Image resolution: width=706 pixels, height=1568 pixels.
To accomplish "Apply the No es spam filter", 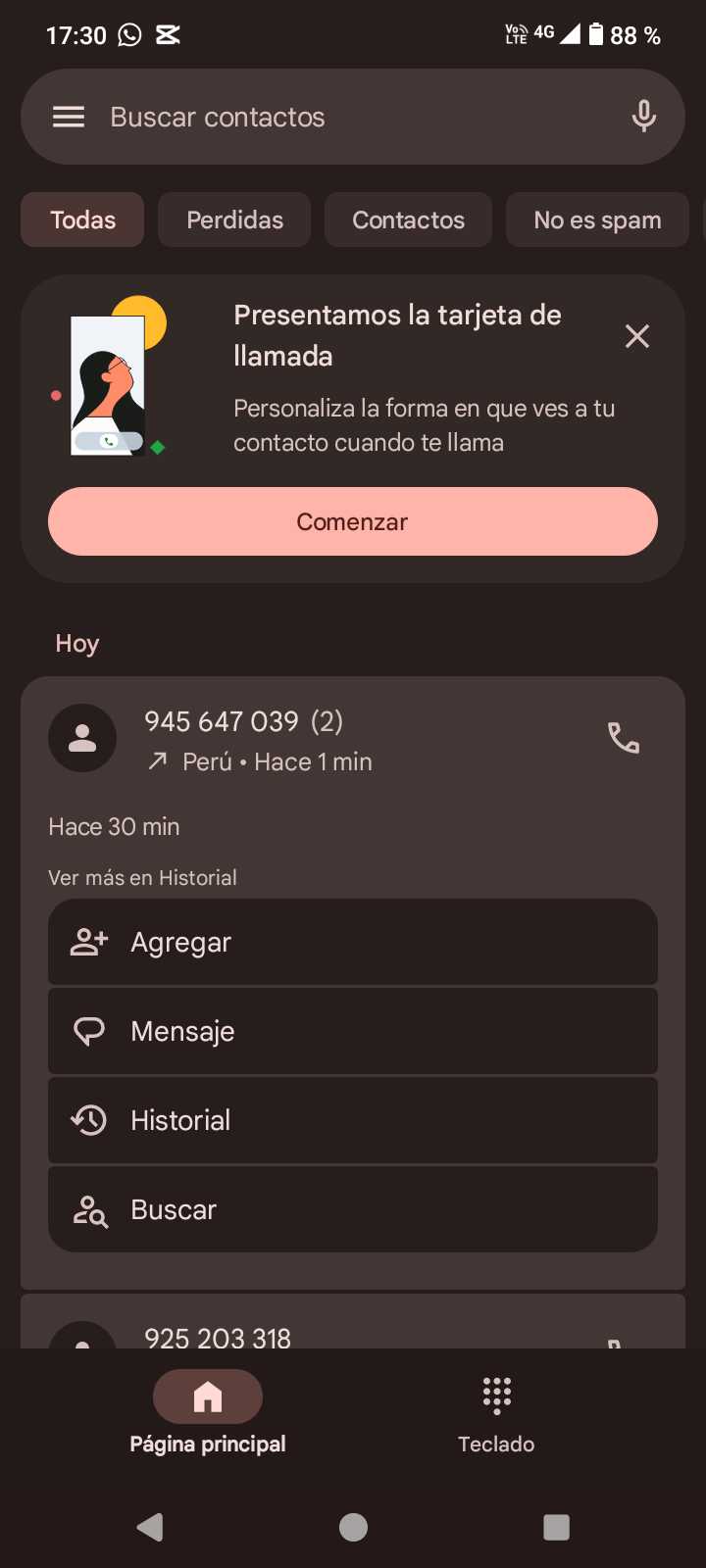I will tap(597, 220).
